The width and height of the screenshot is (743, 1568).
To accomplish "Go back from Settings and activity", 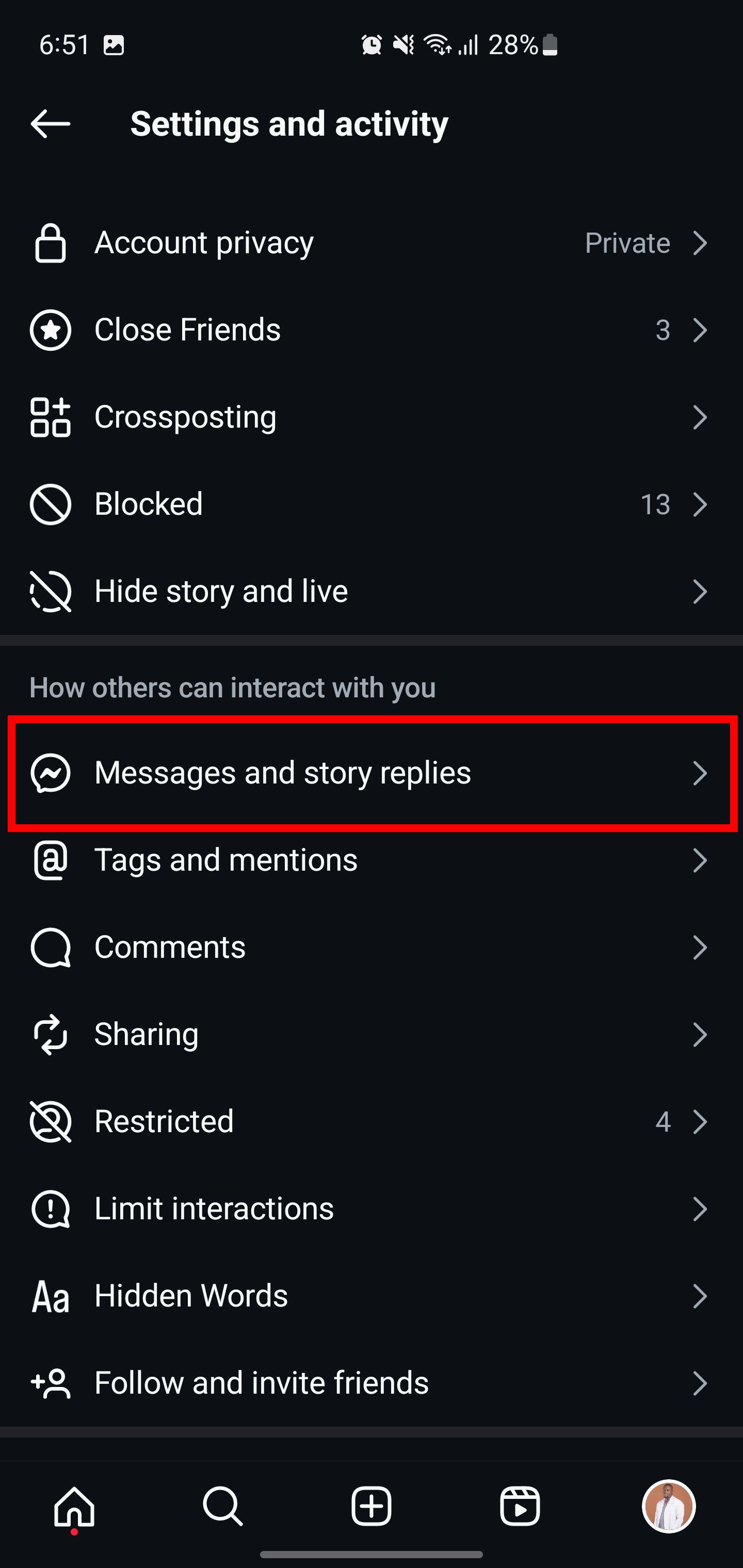I will click(x=51, y=124).
